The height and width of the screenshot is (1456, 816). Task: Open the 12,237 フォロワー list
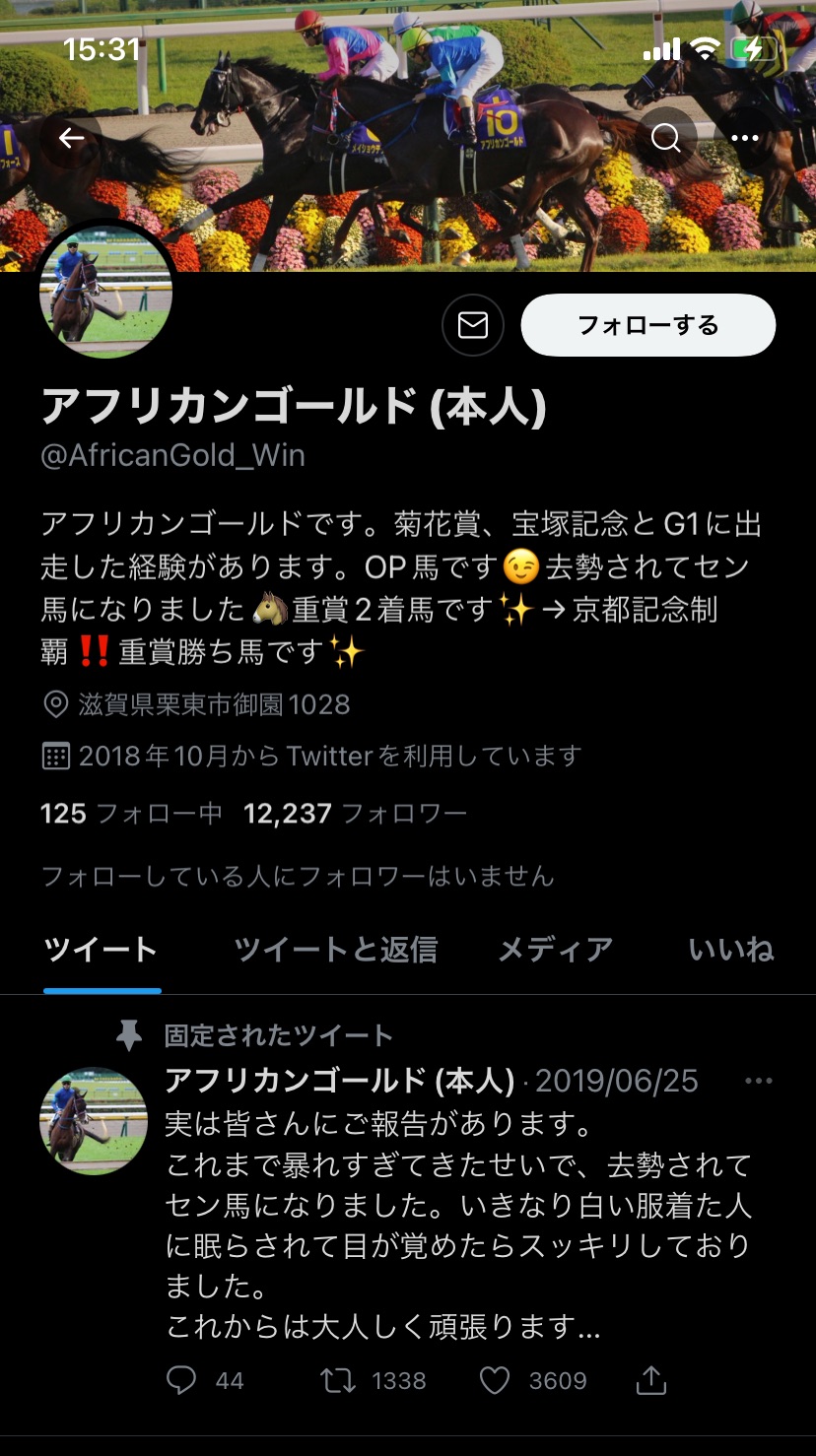355,814
